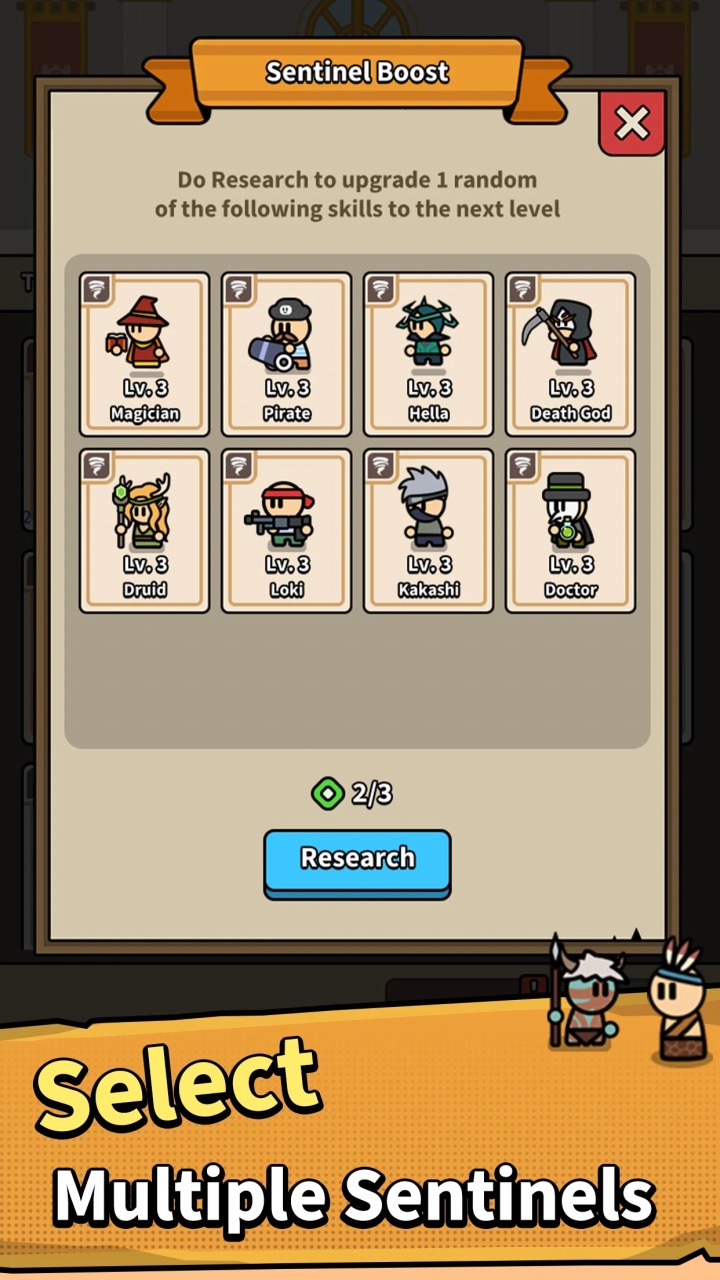Pick the Doctor sentinel card
Viewport: 720px width, 1280px height.
(x=570, y=530)
